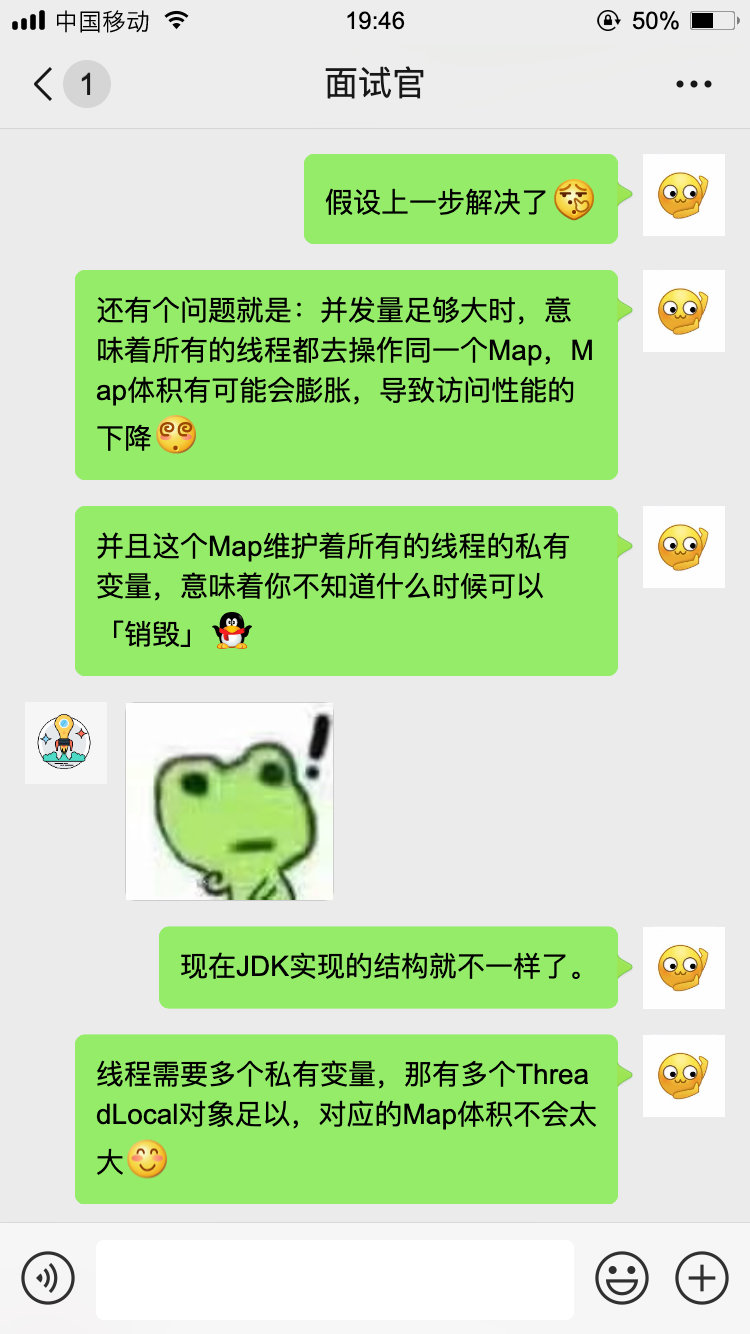Tap my avatar beside the JDK message
The height and width of the screenshot is (1334, 750).
[x=683, y=967]
